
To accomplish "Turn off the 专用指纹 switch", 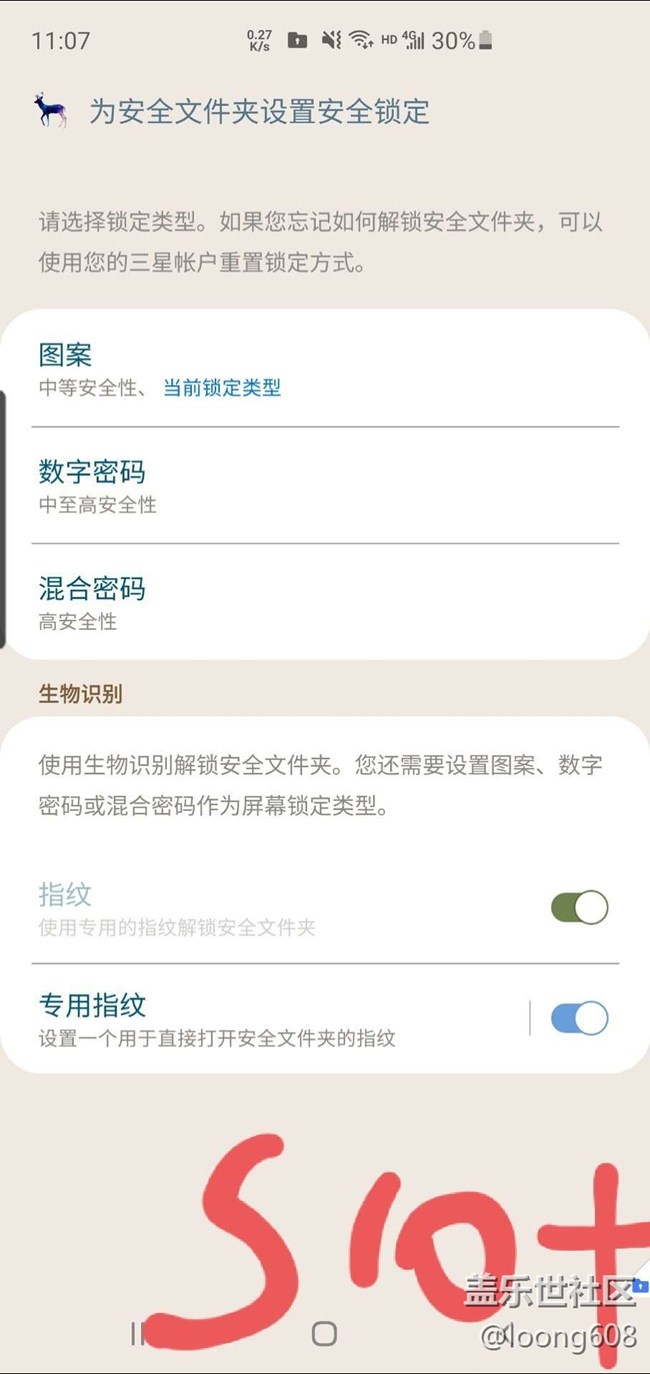I will click(x=579, y=1018).
